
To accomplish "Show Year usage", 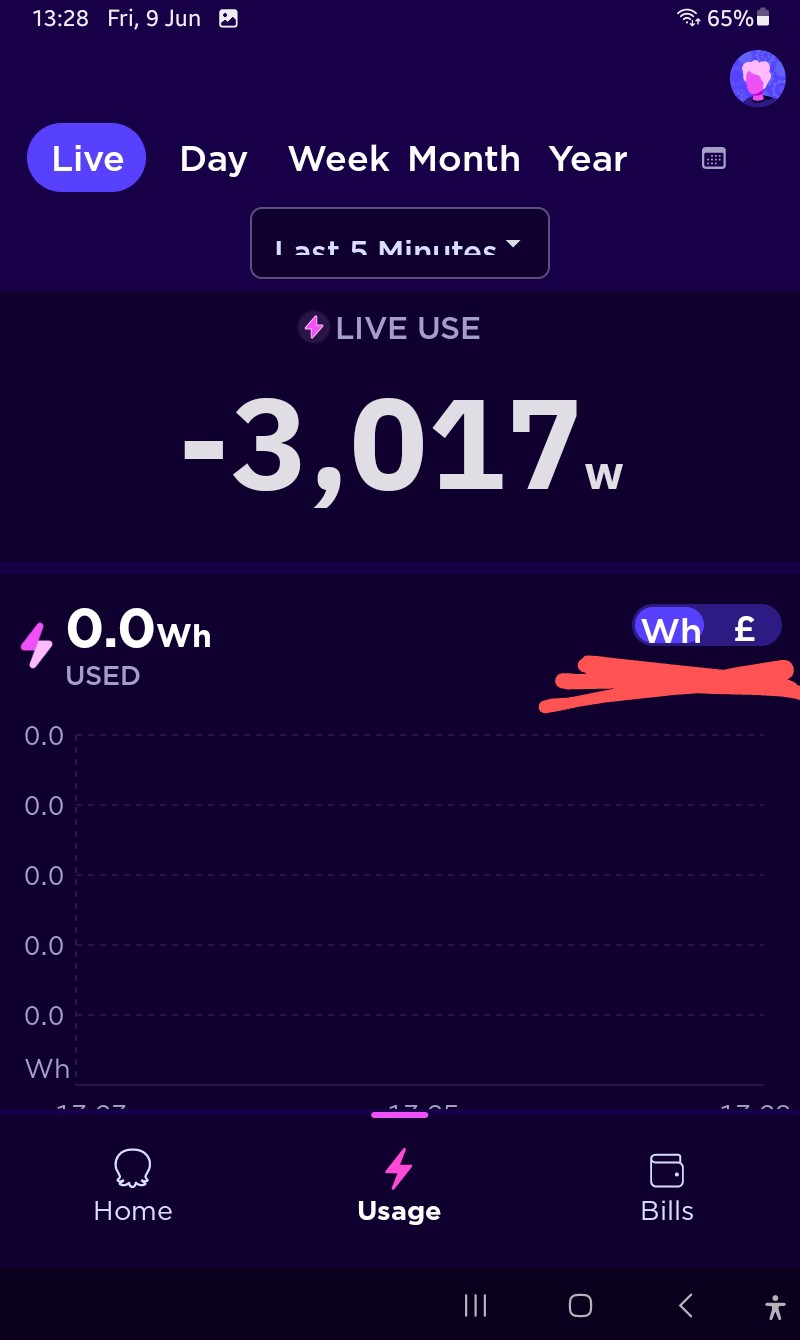I will [x=588, y=159].
